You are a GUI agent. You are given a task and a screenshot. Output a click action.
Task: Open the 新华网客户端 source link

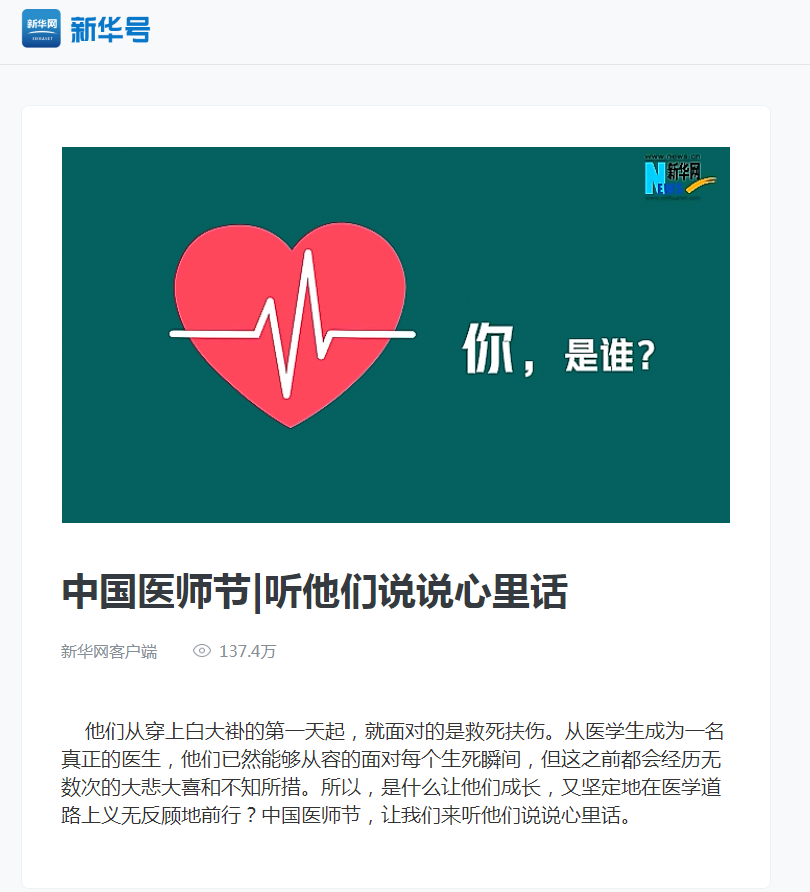pos(109,651)
